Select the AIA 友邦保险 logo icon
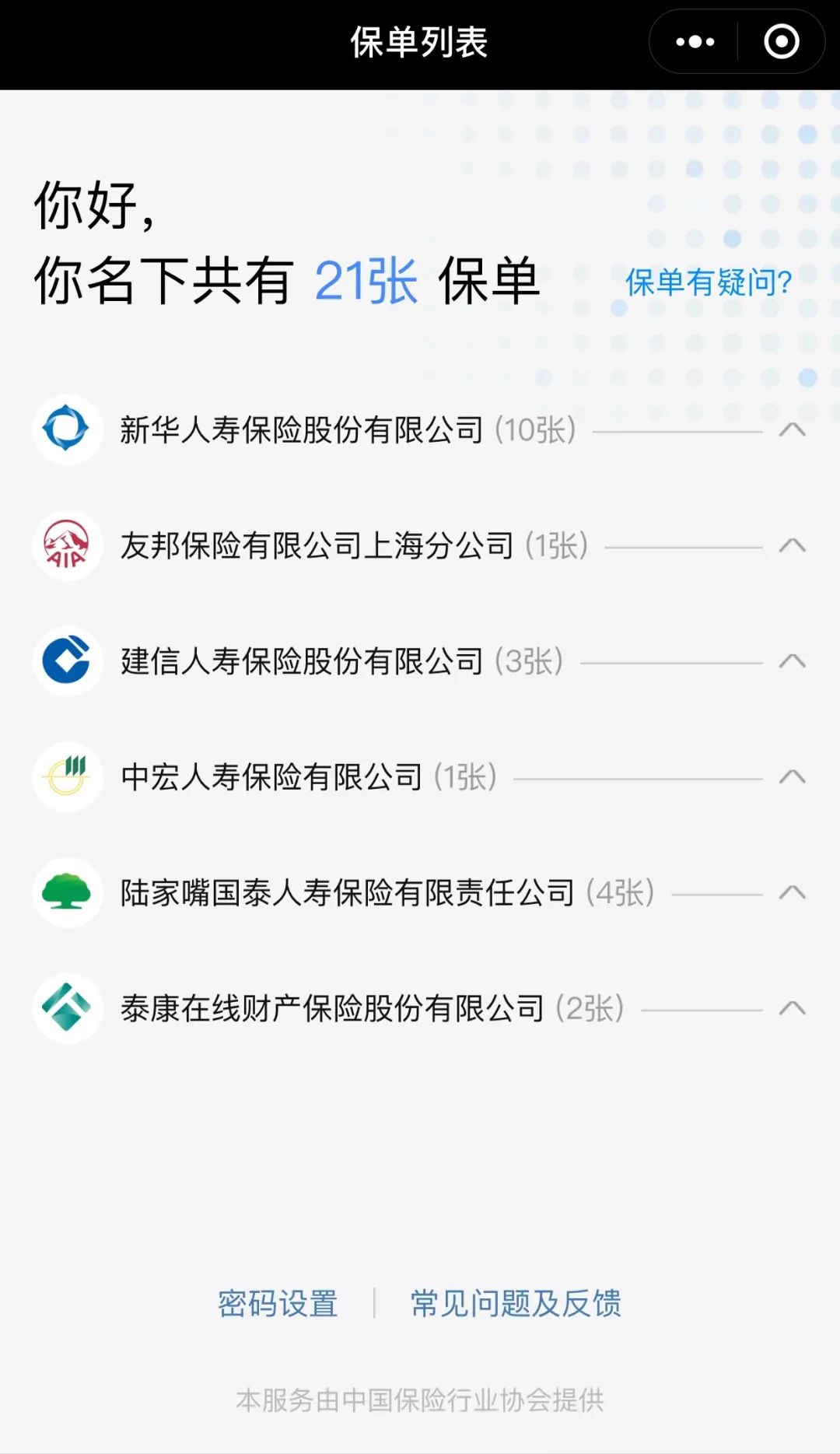 pos(67,545)
